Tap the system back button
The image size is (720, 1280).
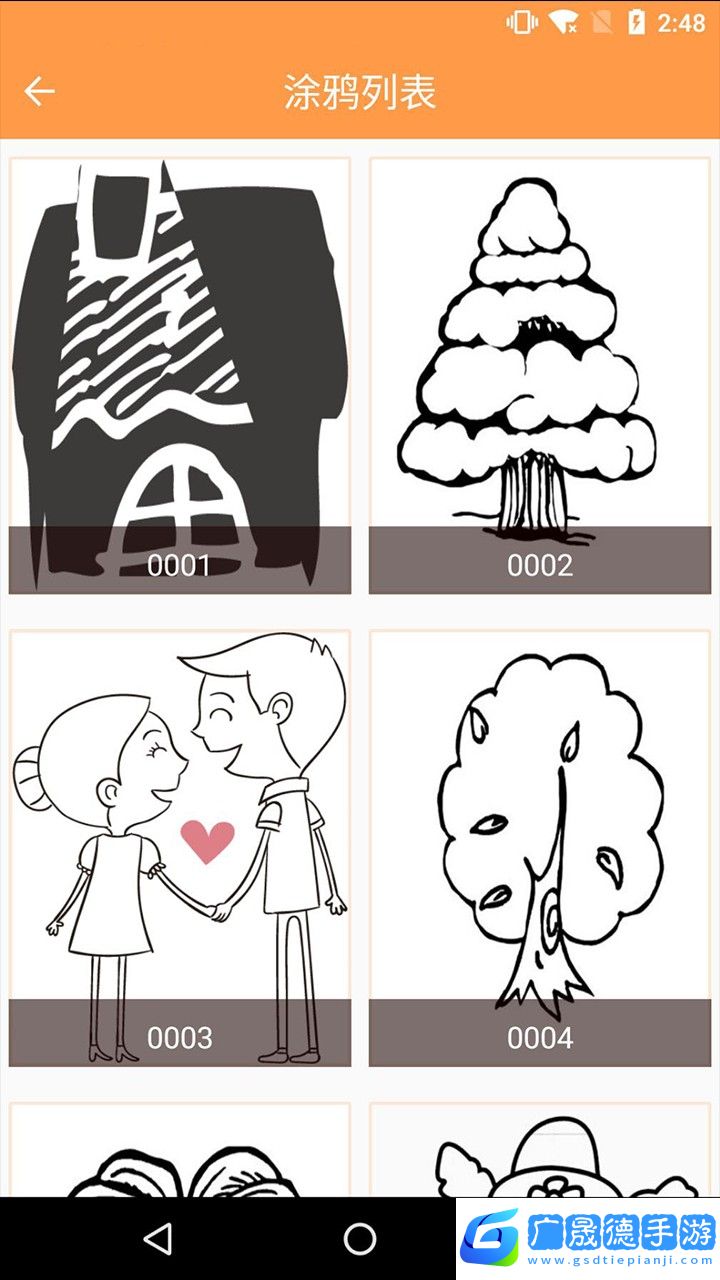click(158, 1239)
